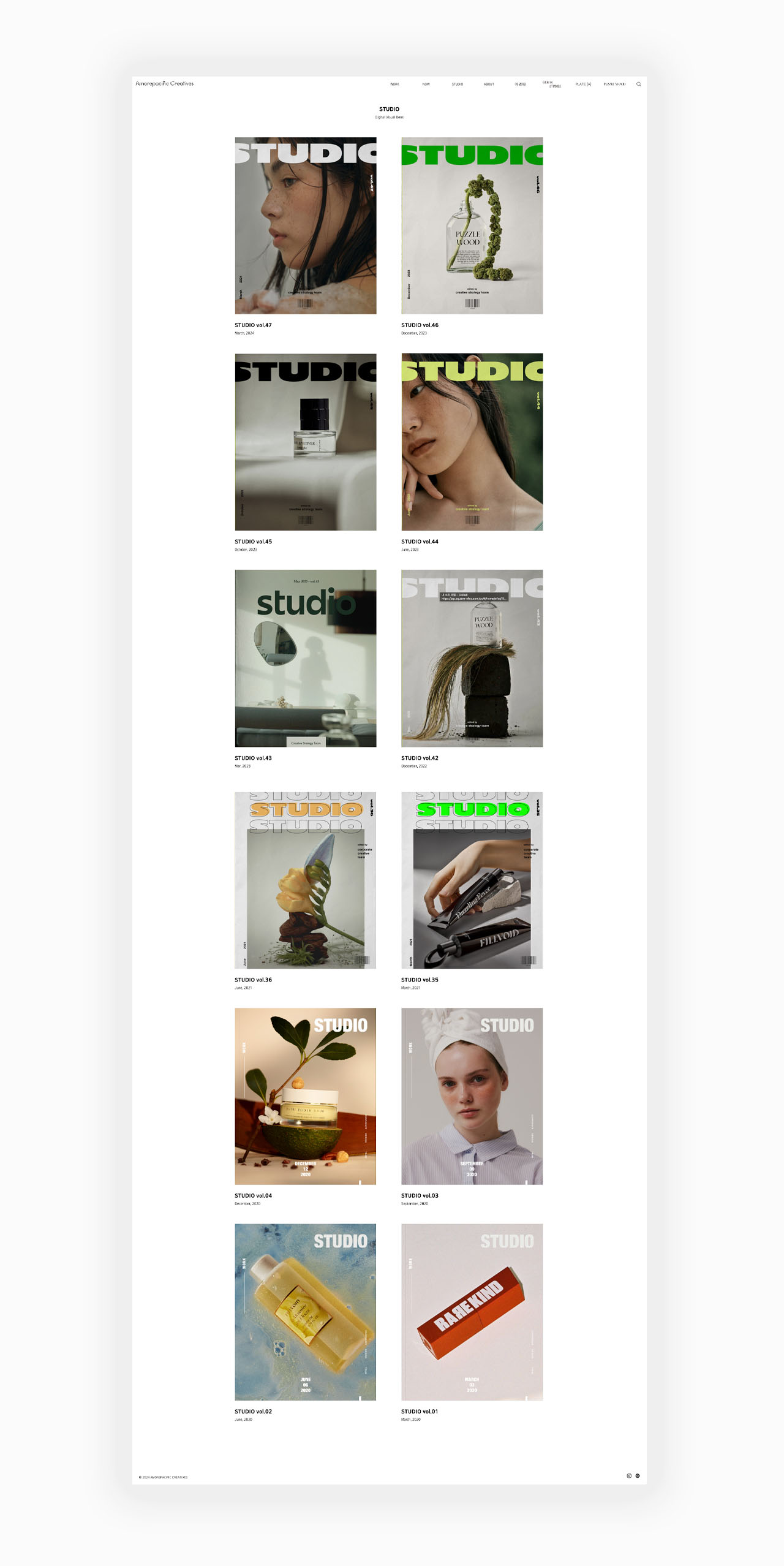
Task: Open the green STUDIO vol.46 cover
Action: [x=473, y=225]
